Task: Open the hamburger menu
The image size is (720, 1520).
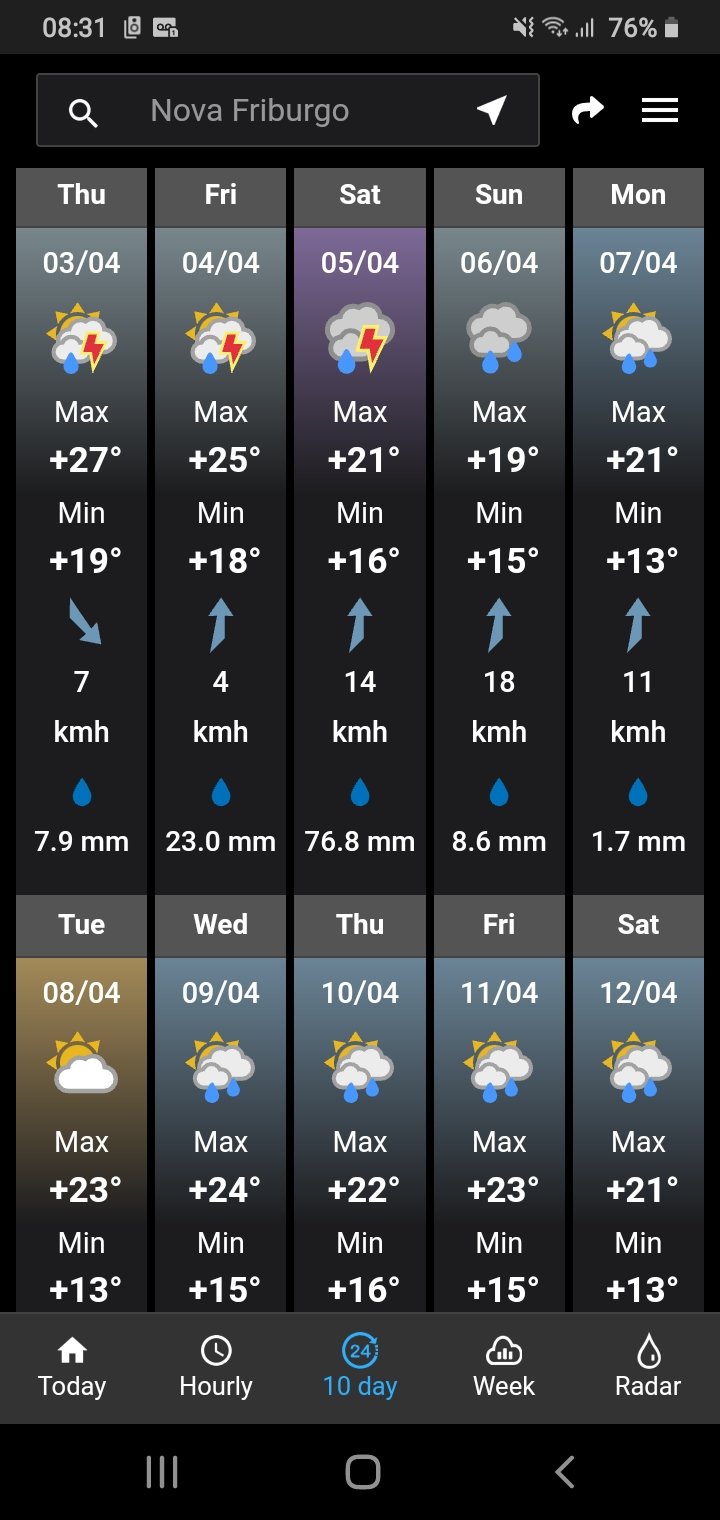Action: tap(660, 110)
